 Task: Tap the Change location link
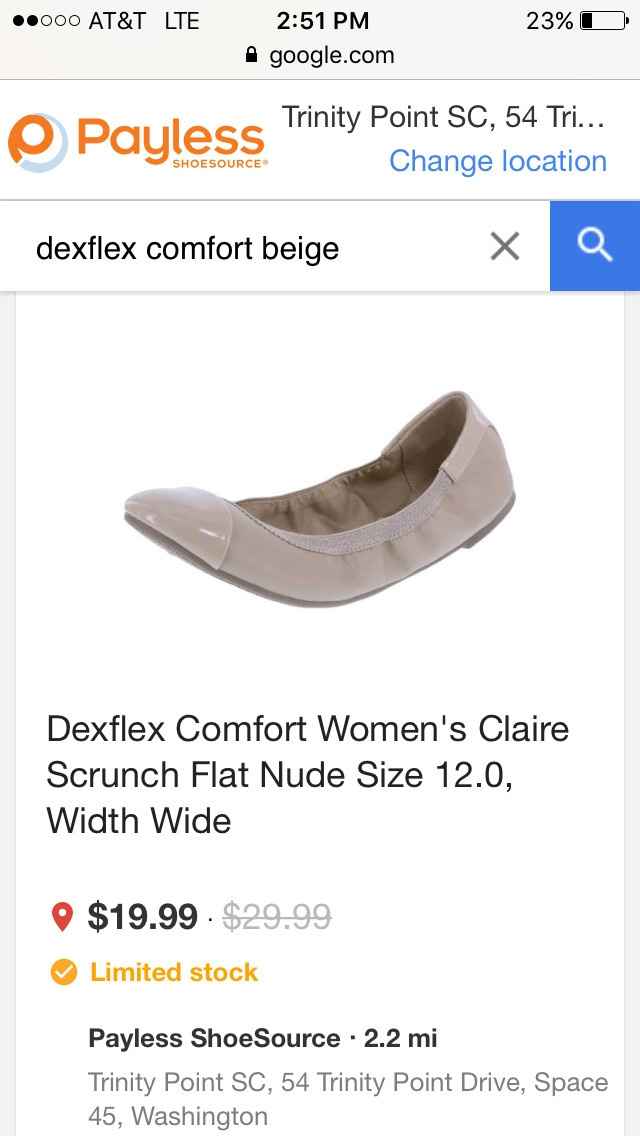[497, 161]
